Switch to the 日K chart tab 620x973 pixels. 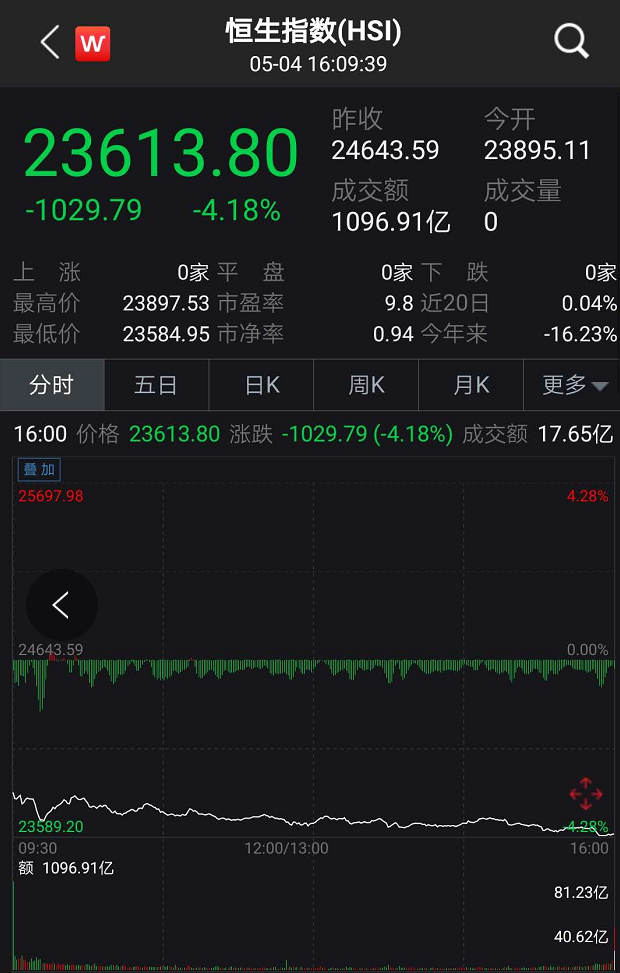[261, 385]
